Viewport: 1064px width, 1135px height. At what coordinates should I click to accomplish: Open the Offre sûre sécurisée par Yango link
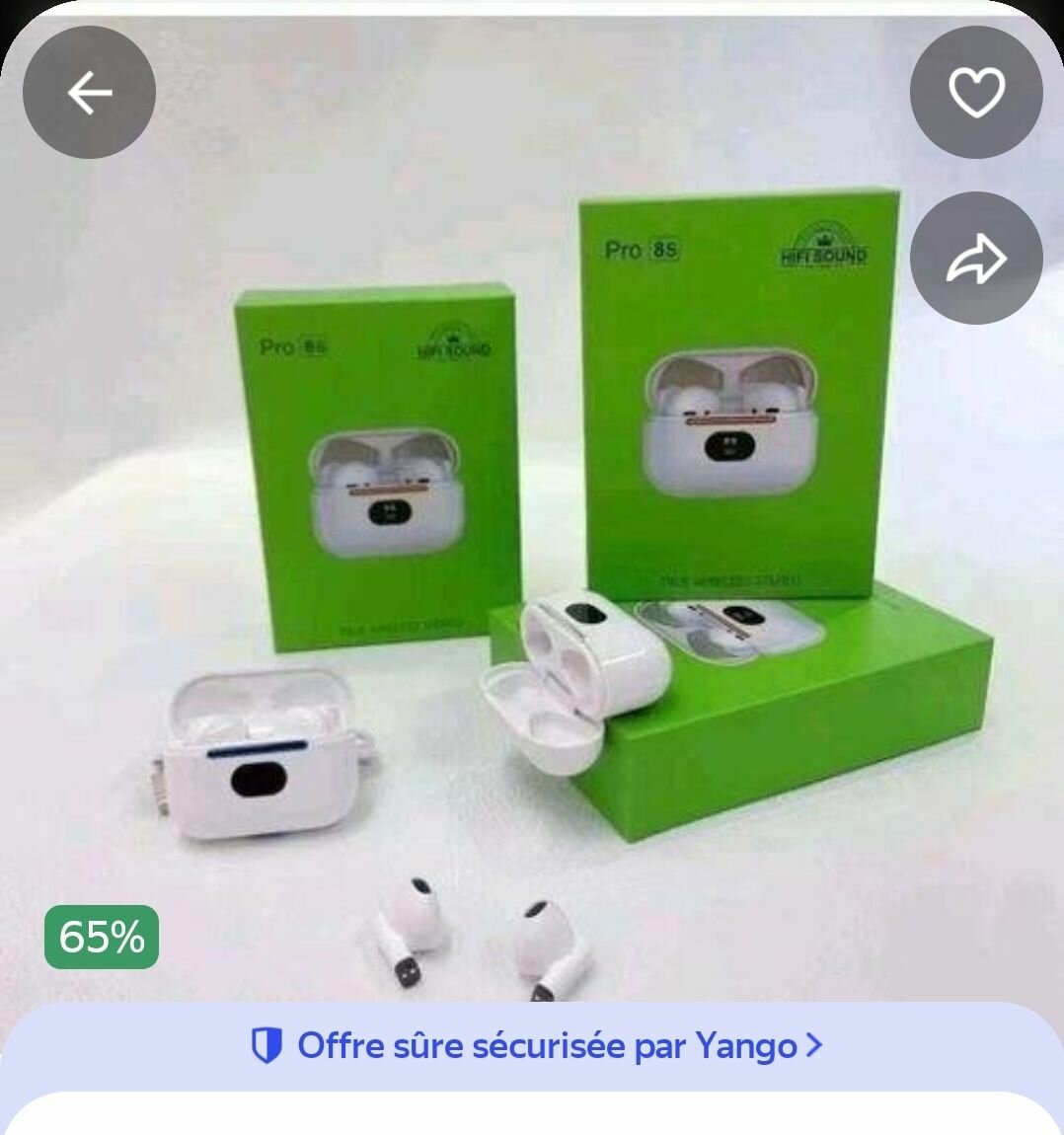[536, 1045]
